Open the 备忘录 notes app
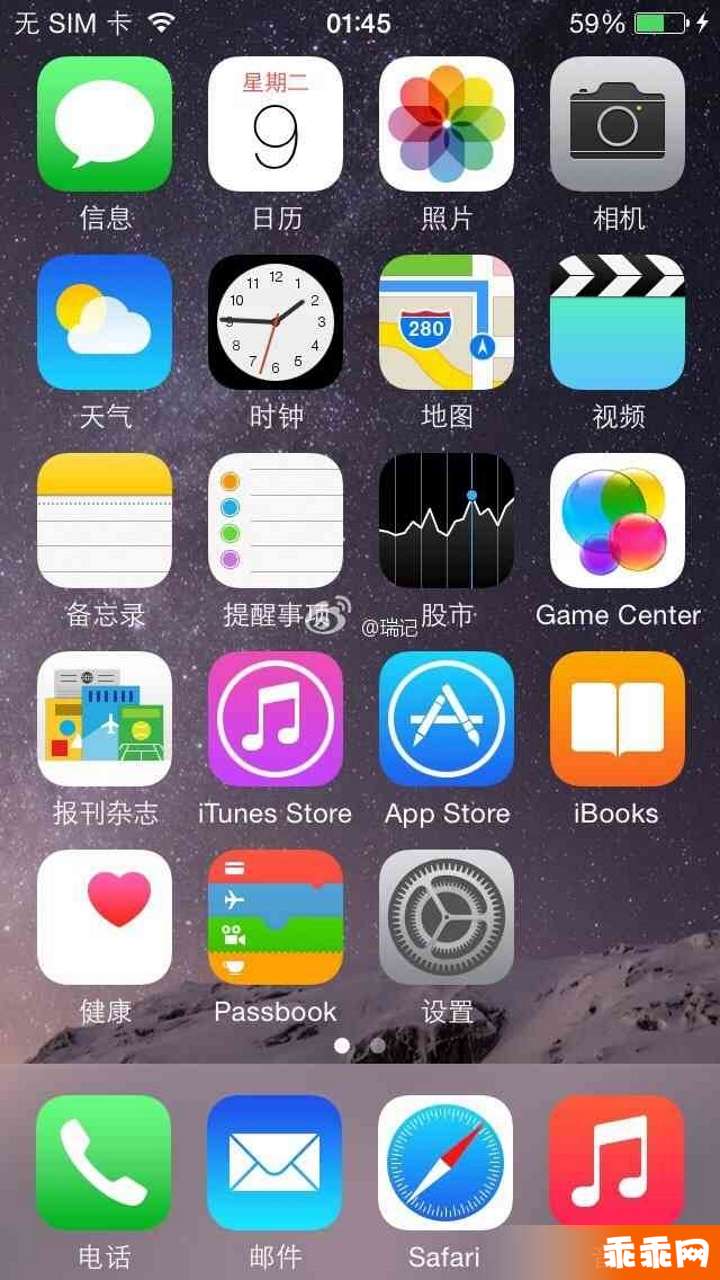Viewport: 720px width, 1280px height. [105, 520]
